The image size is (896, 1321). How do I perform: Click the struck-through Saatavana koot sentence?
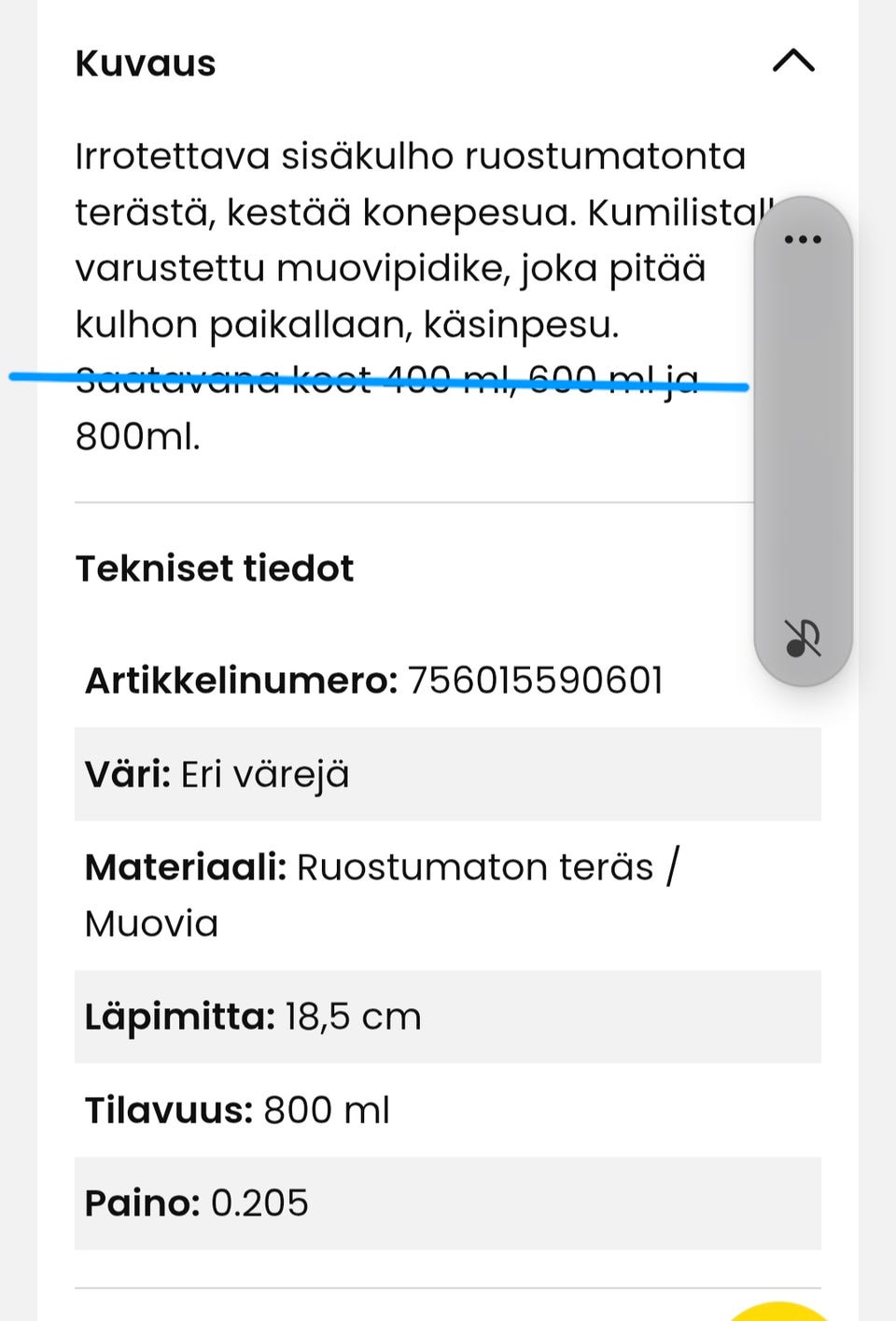coord(373,380)
